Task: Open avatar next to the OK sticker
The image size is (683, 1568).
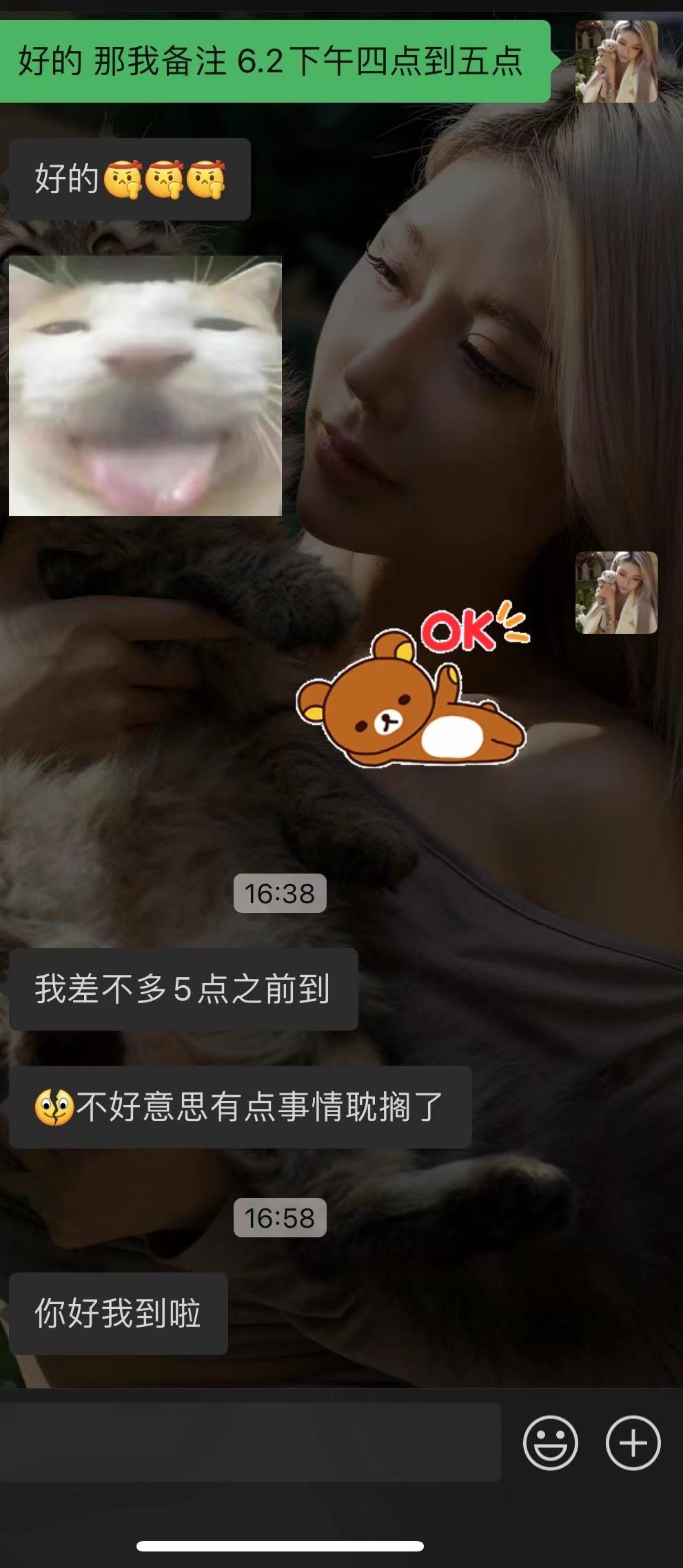Action: coord(616,592)
